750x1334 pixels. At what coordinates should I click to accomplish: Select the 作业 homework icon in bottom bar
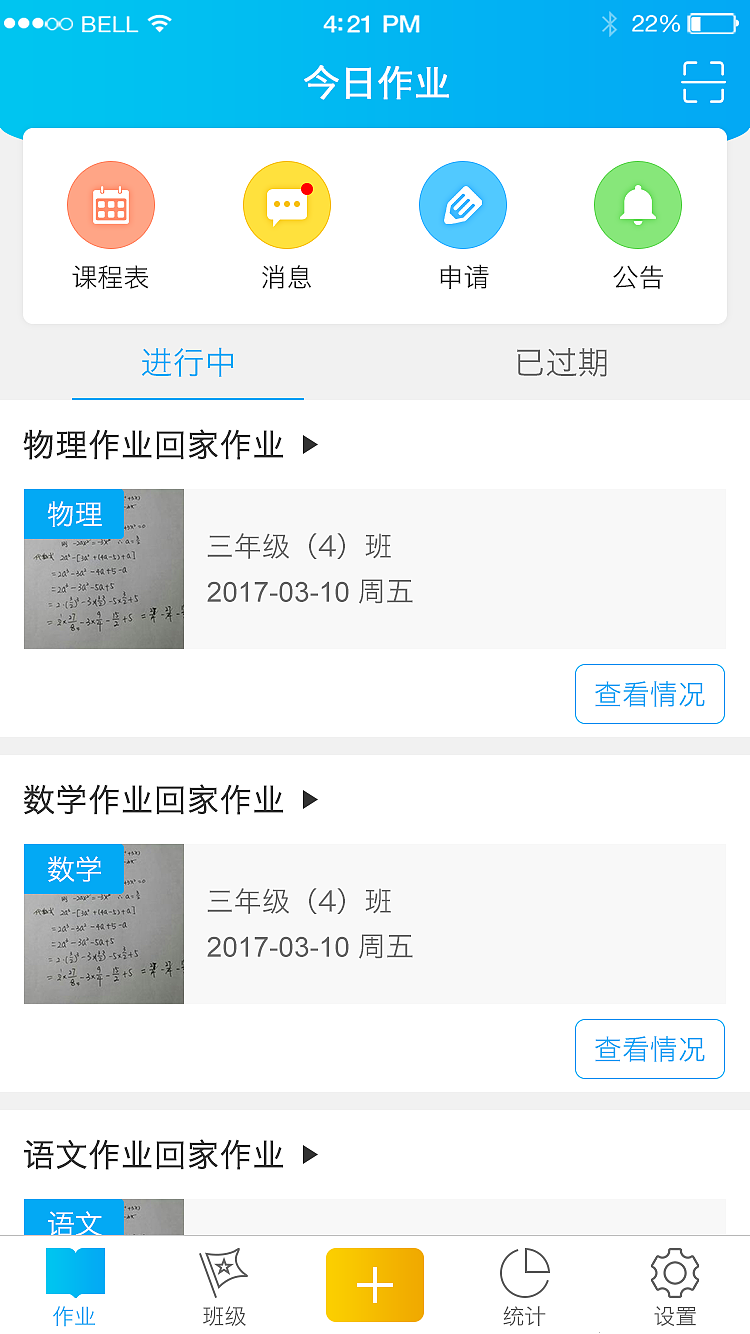75,1285
